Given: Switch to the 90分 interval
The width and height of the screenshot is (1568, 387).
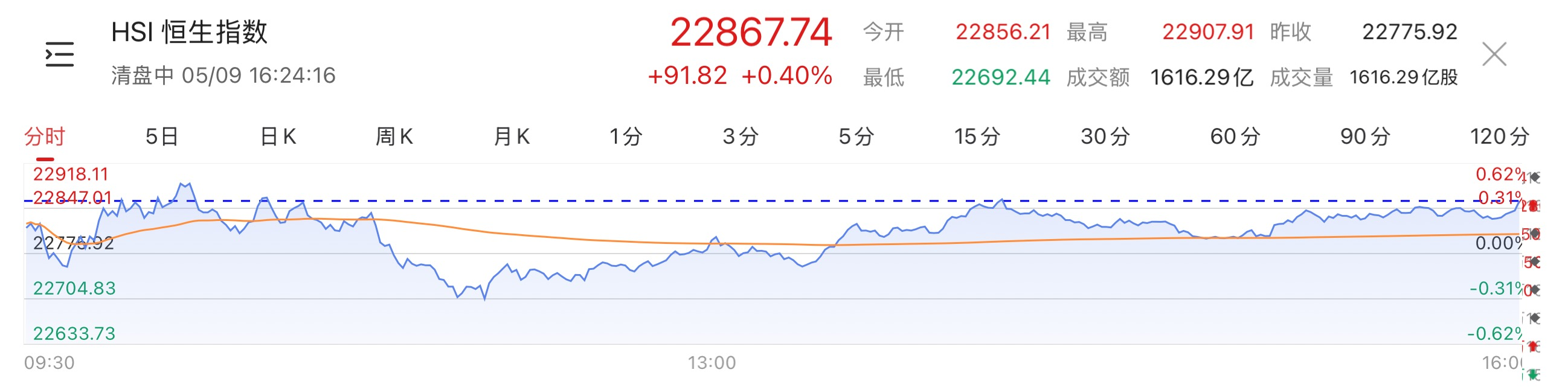Looking at the screenshot, I should point(1365,137).
